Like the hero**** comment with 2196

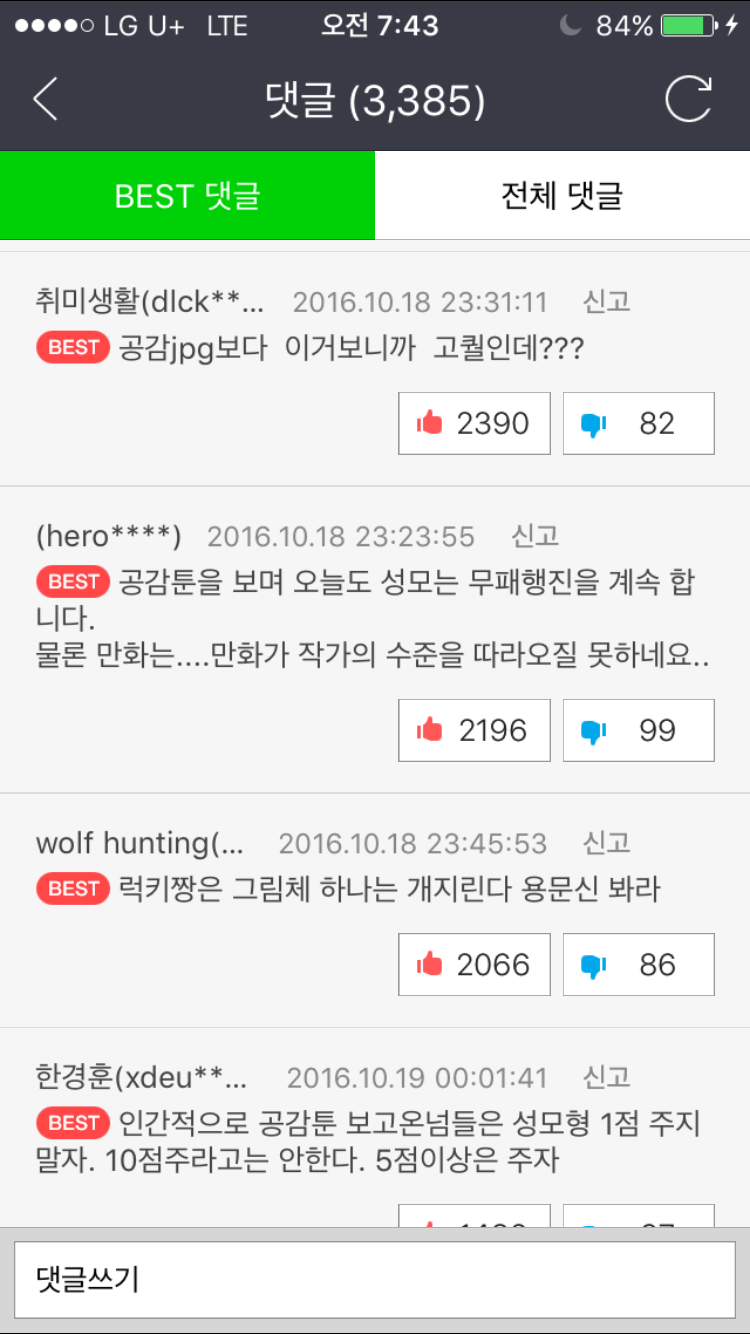(x=474, y=731)
